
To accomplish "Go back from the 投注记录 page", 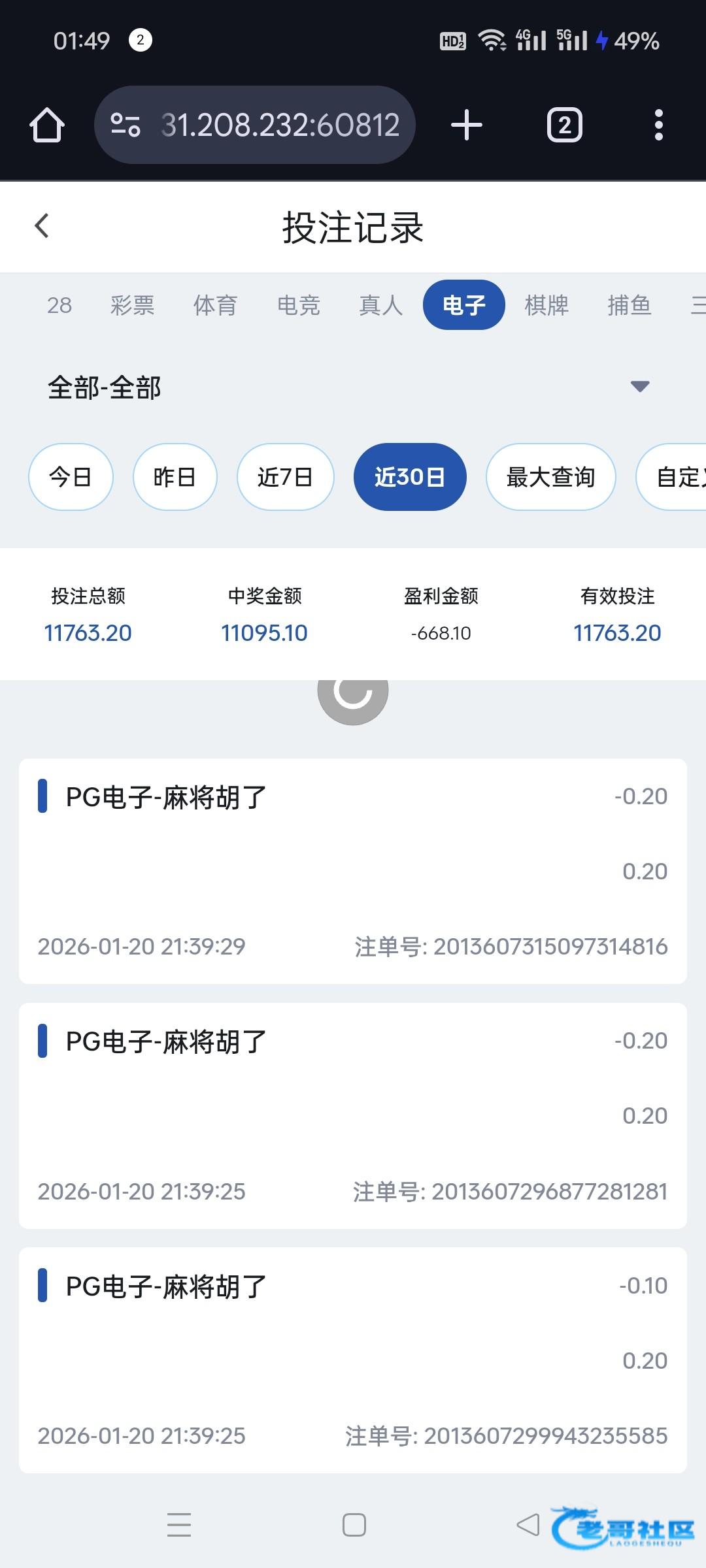I will (x=42, y=226).
